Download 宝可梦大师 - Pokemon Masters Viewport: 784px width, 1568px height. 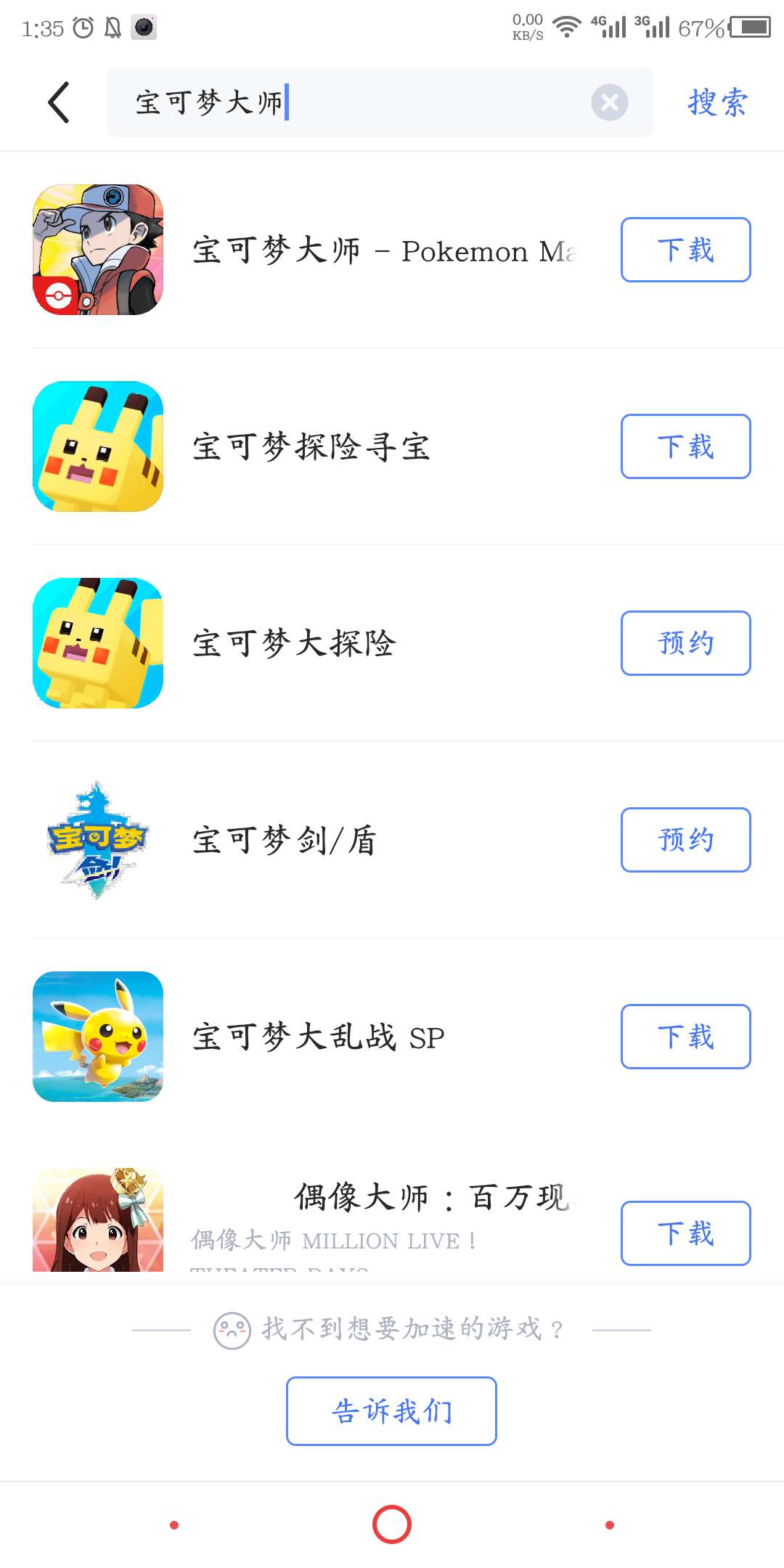click(x=685, y=250)
